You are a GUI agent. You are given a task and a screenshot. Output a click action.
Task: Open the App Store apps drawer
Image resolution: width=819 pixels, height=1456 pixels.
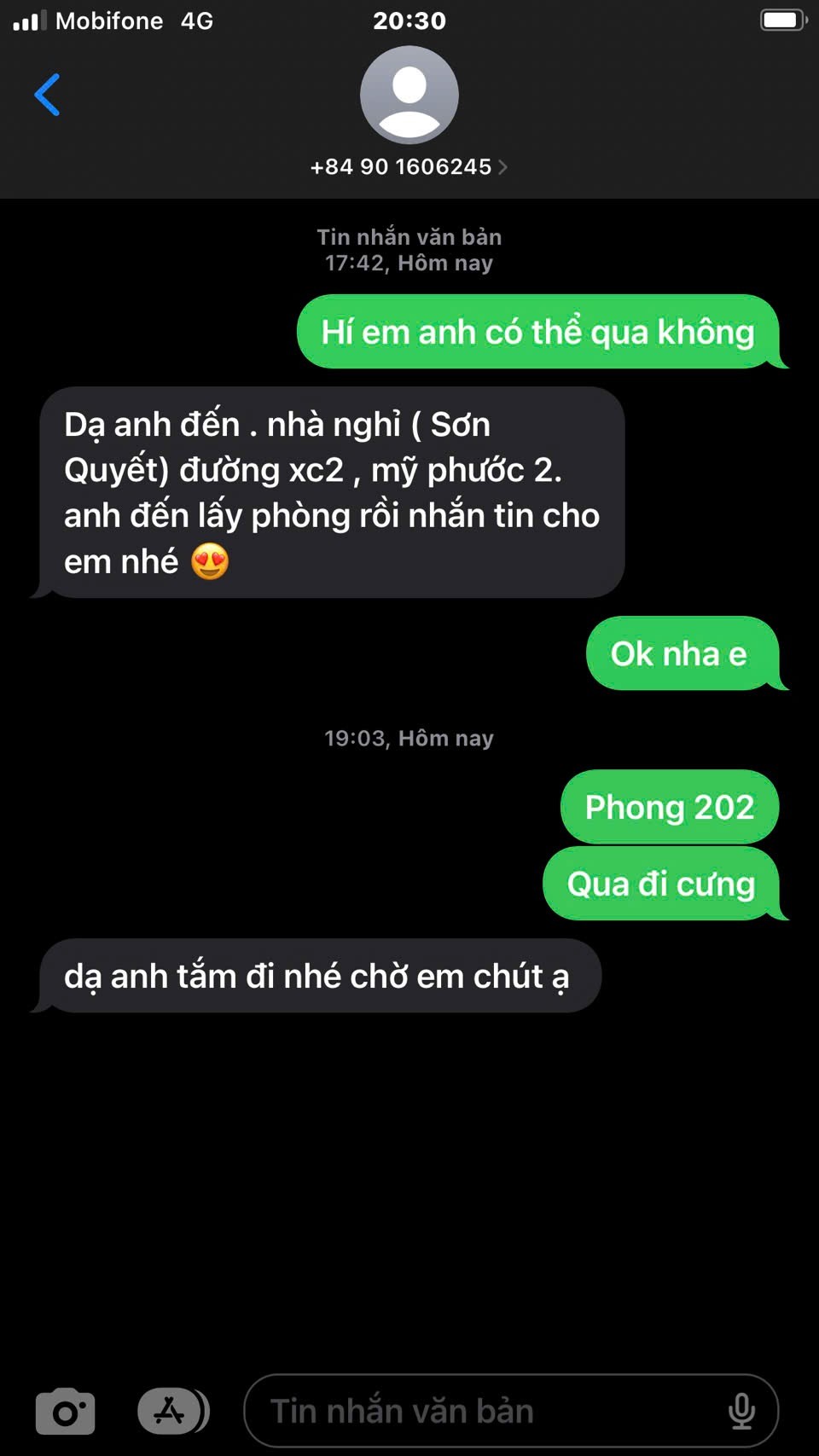pyautogui.click(x=171, y=1412)
